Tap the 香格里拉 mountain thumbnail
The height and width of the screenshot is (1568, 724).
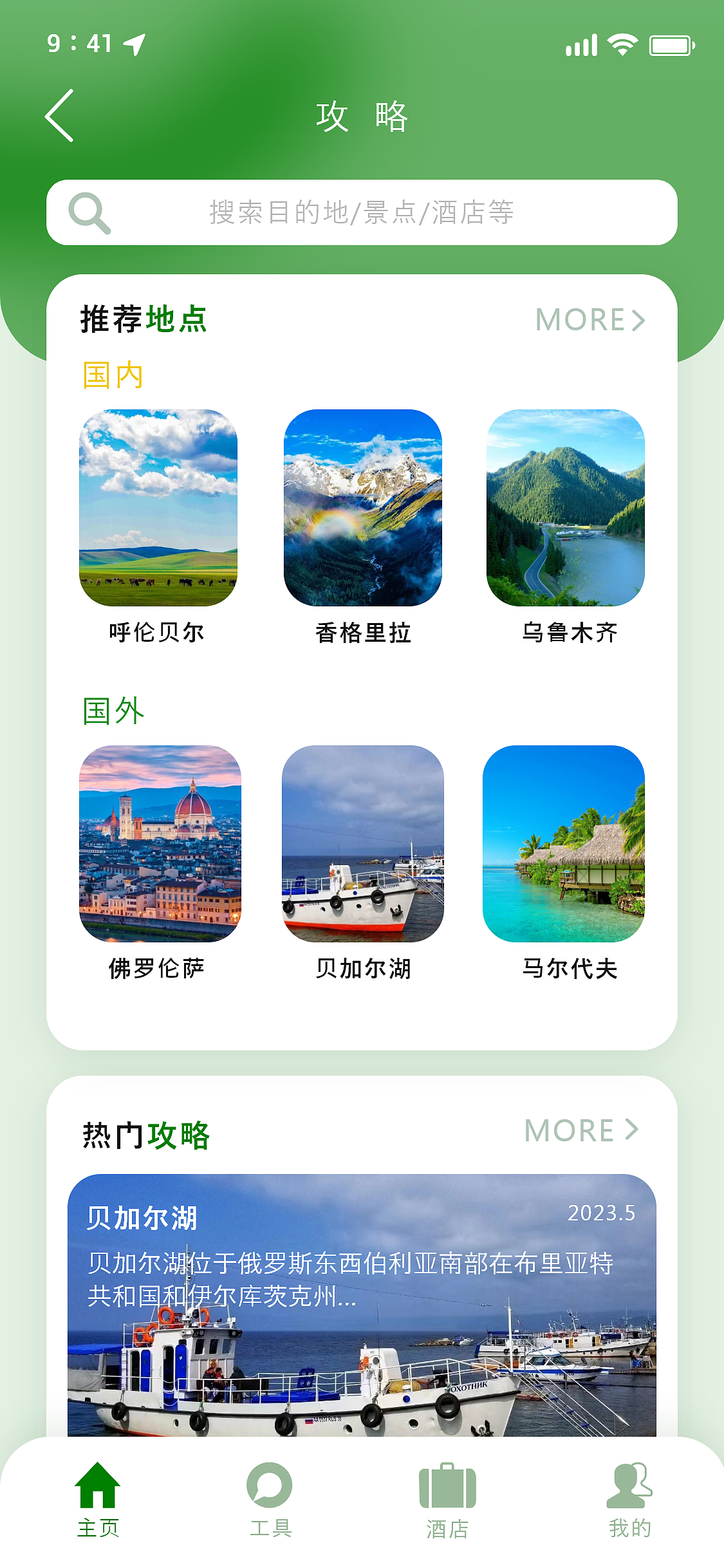pos(364,509)
